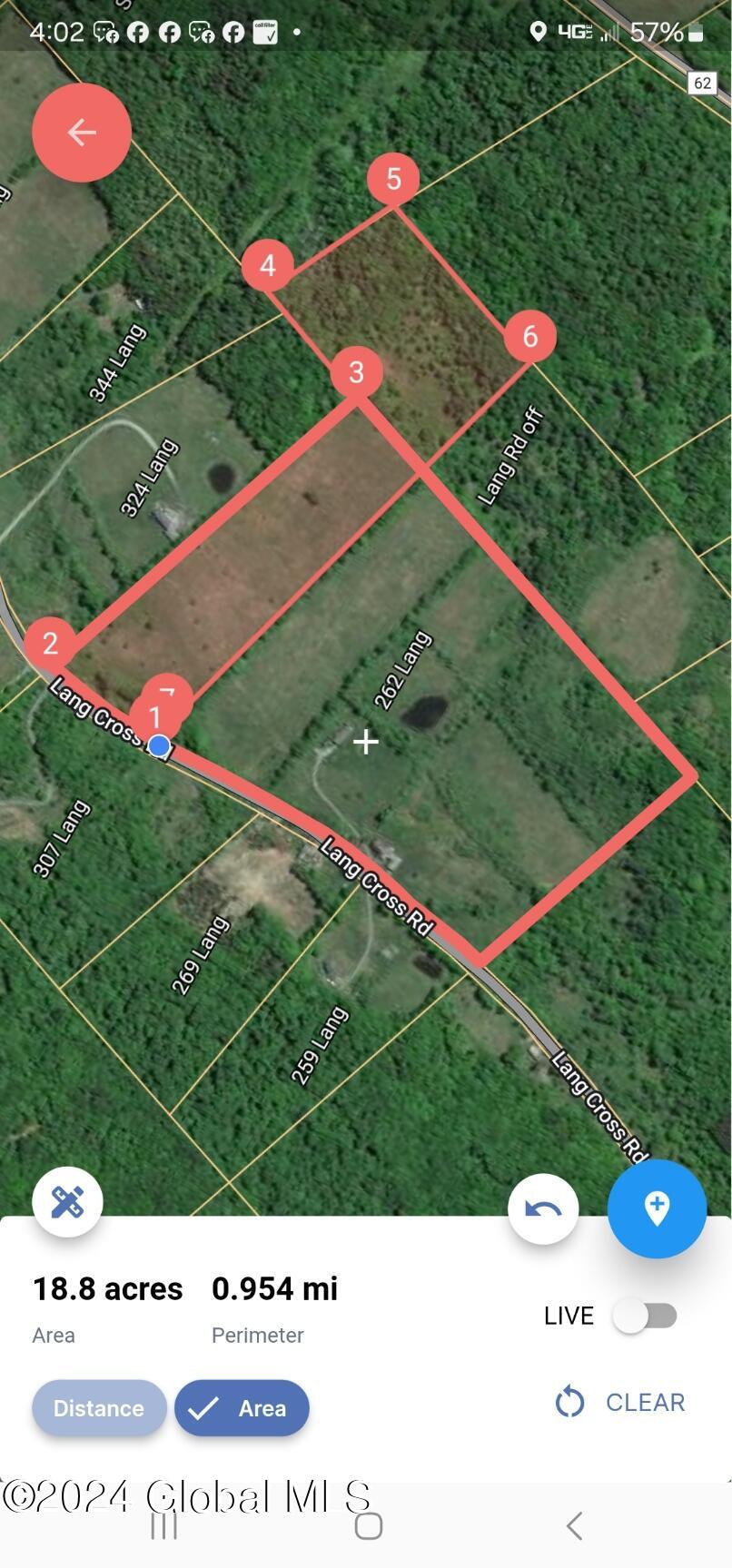Image resolution: width=732 pixels, height=1568 pixels.
Task: Add a new location point
Action: pyautogui.click(x=657, y=1208)
